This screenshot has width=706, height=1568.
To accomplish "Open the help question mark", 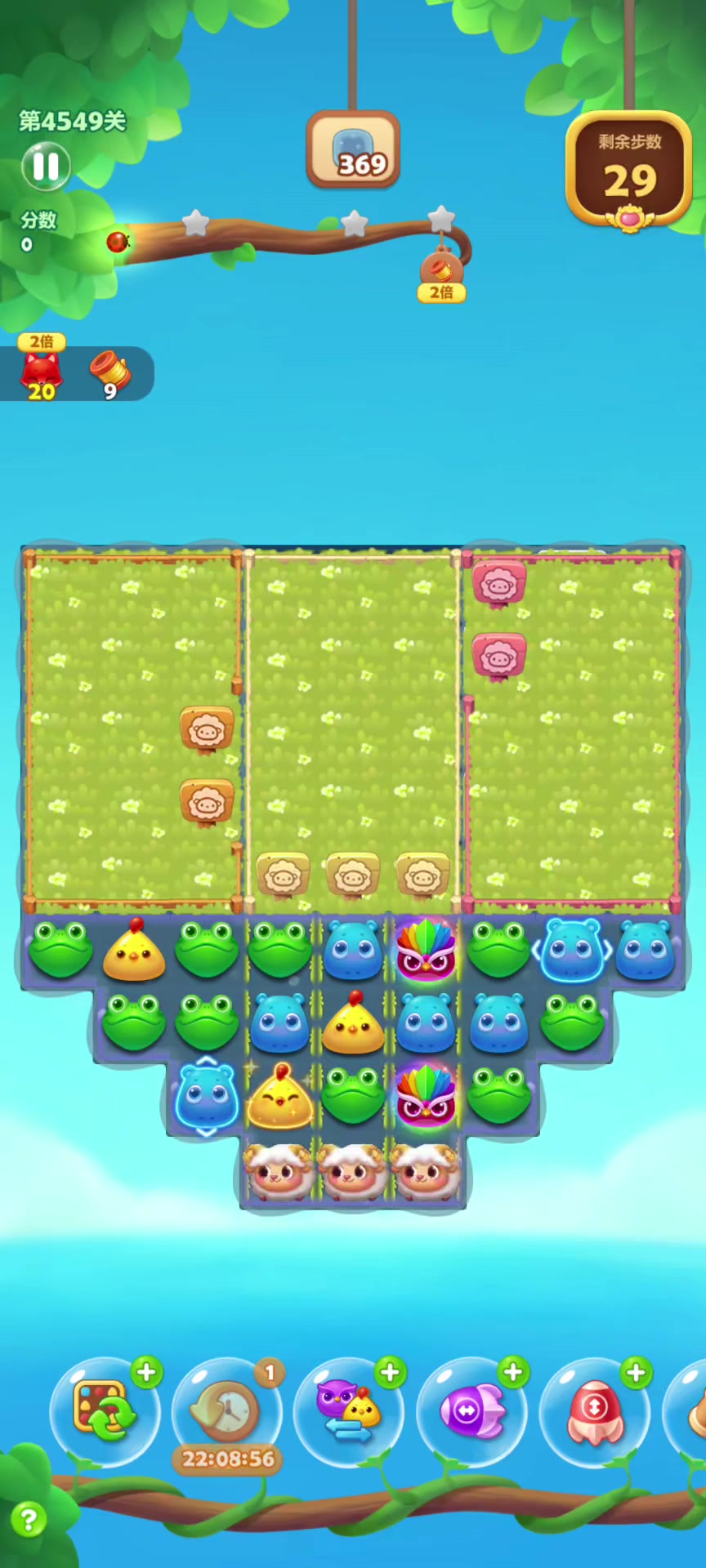I will point(29,1520).
